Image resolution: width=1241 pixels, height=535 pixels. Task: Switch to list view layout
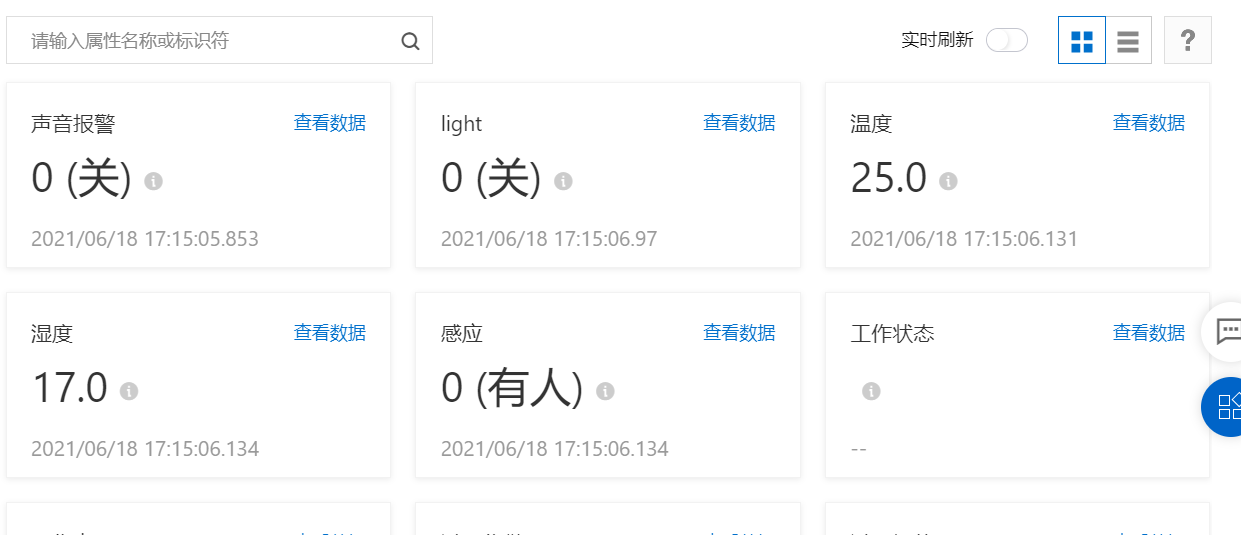[1128, 41]
